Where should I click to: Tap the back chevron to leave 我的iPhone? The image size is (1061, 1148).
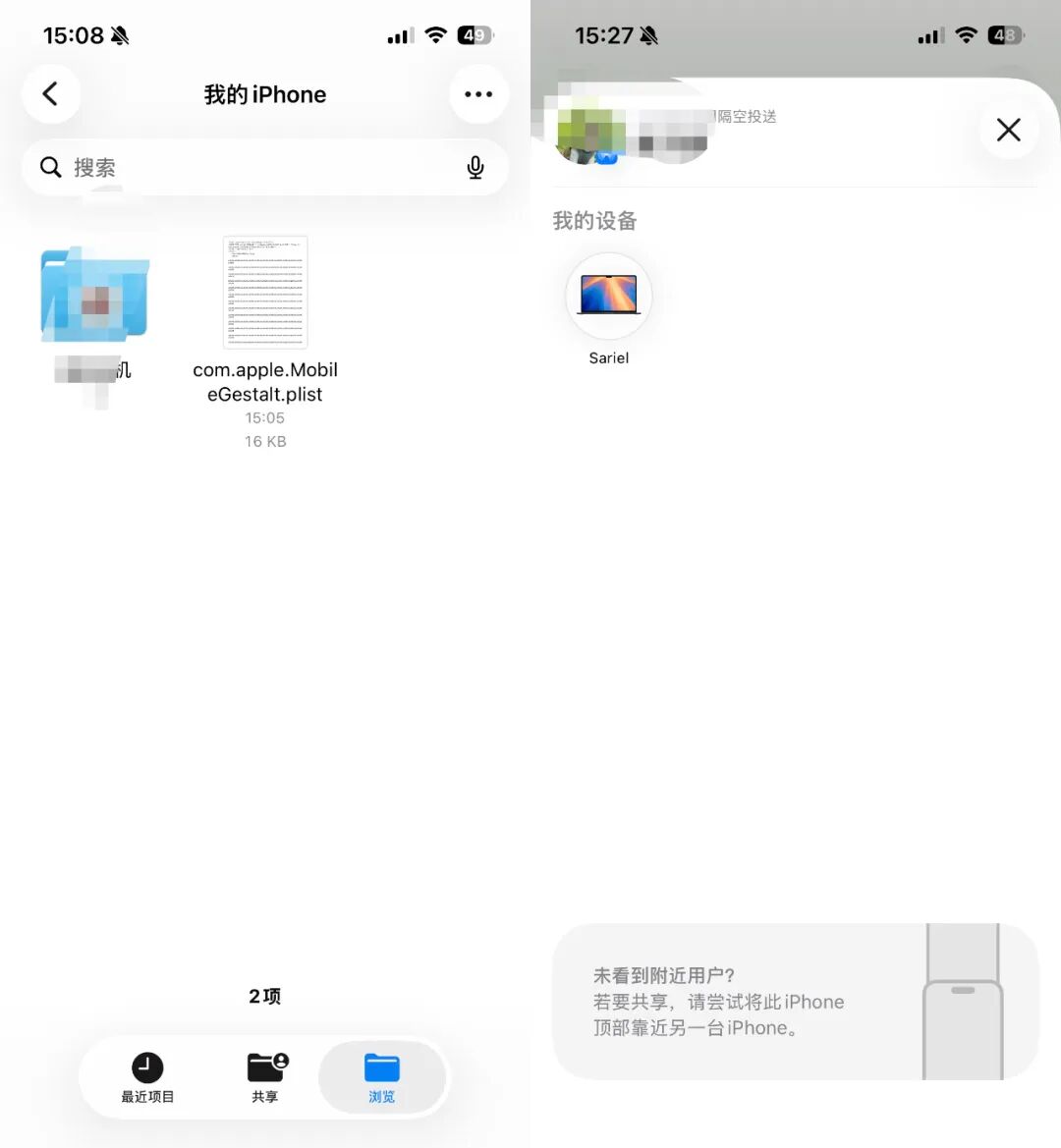(x=51, y=94)
